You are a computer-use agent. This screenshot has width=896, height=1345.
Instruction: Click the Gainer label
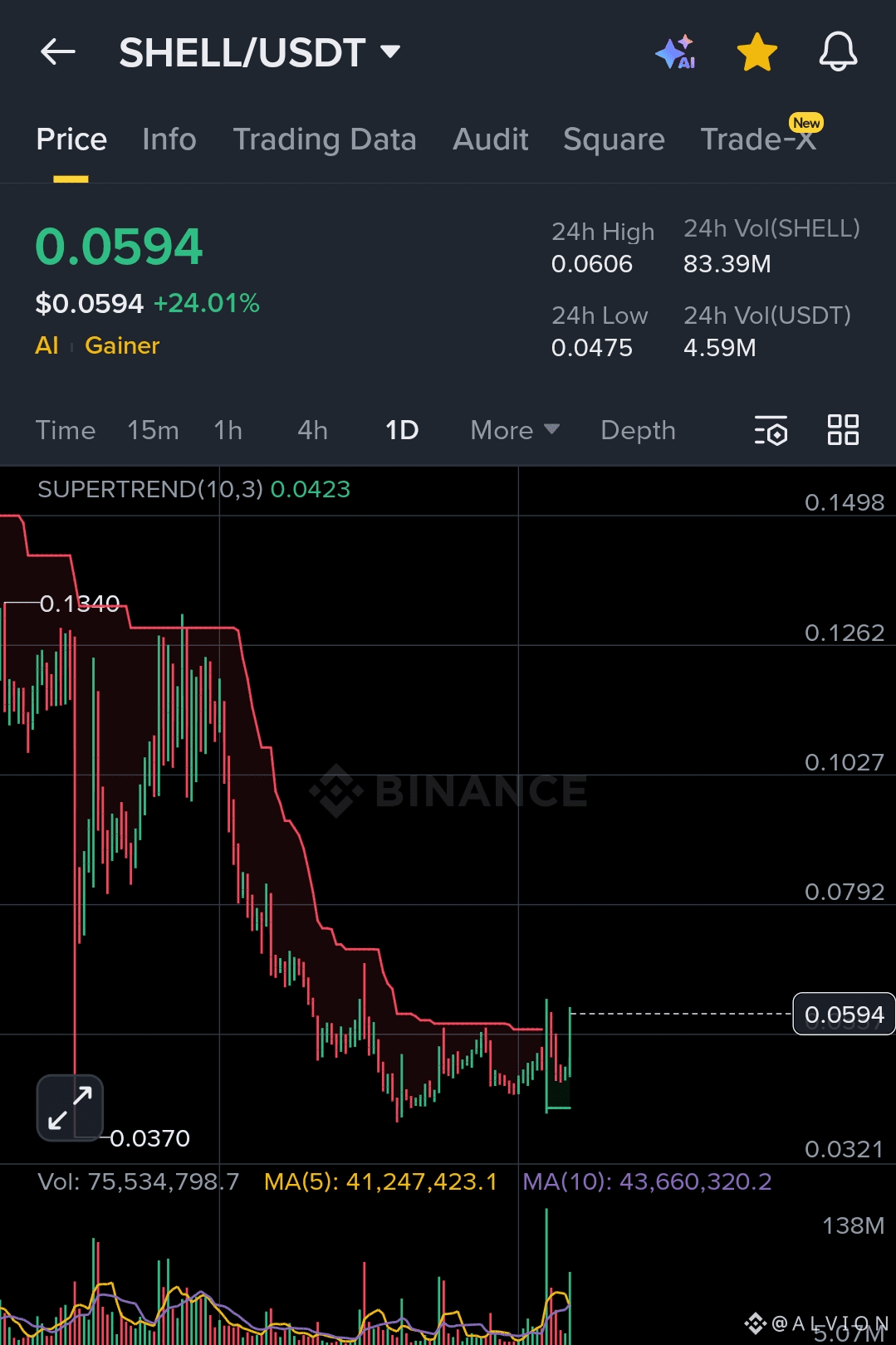[x=121, y=345]
